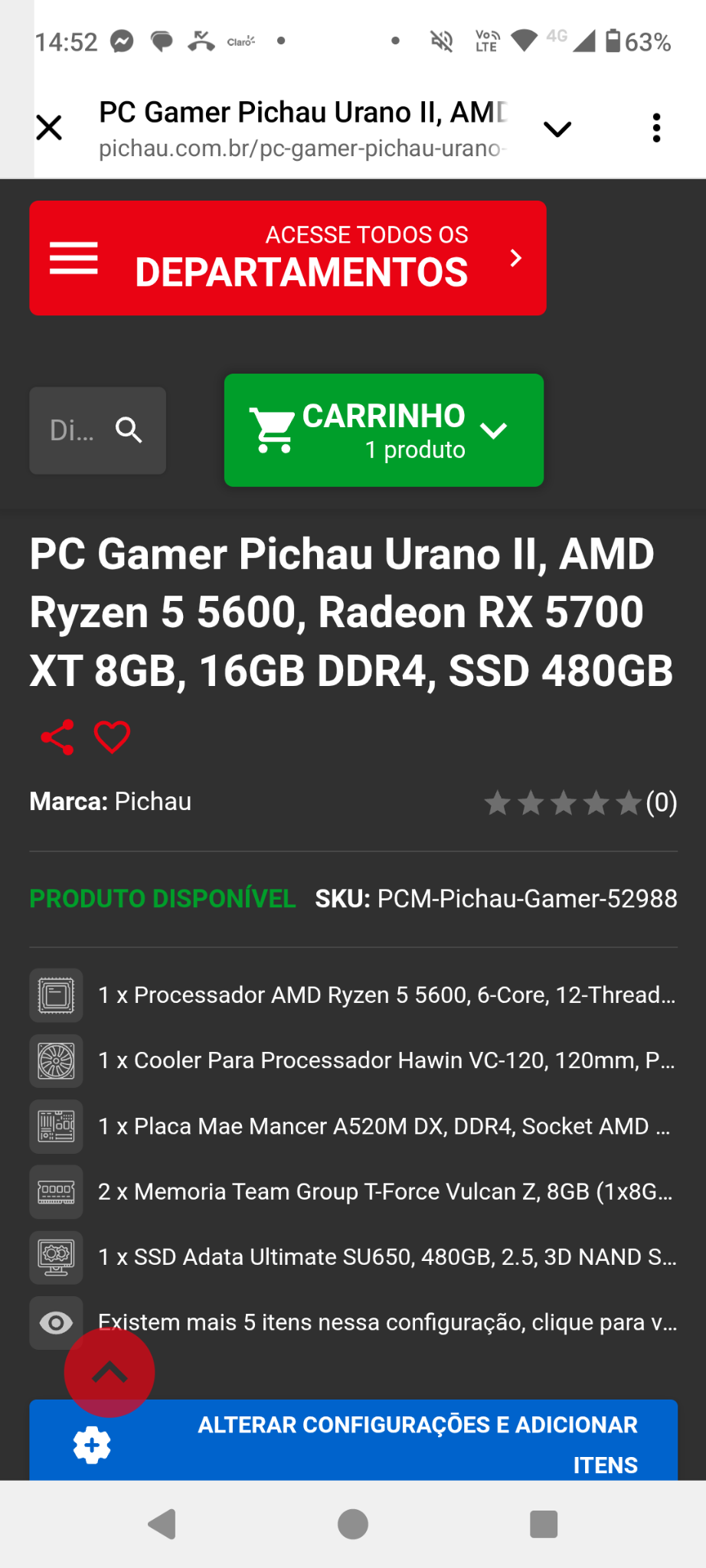Open the Carrinho with 1 produto

click(384, 430)
